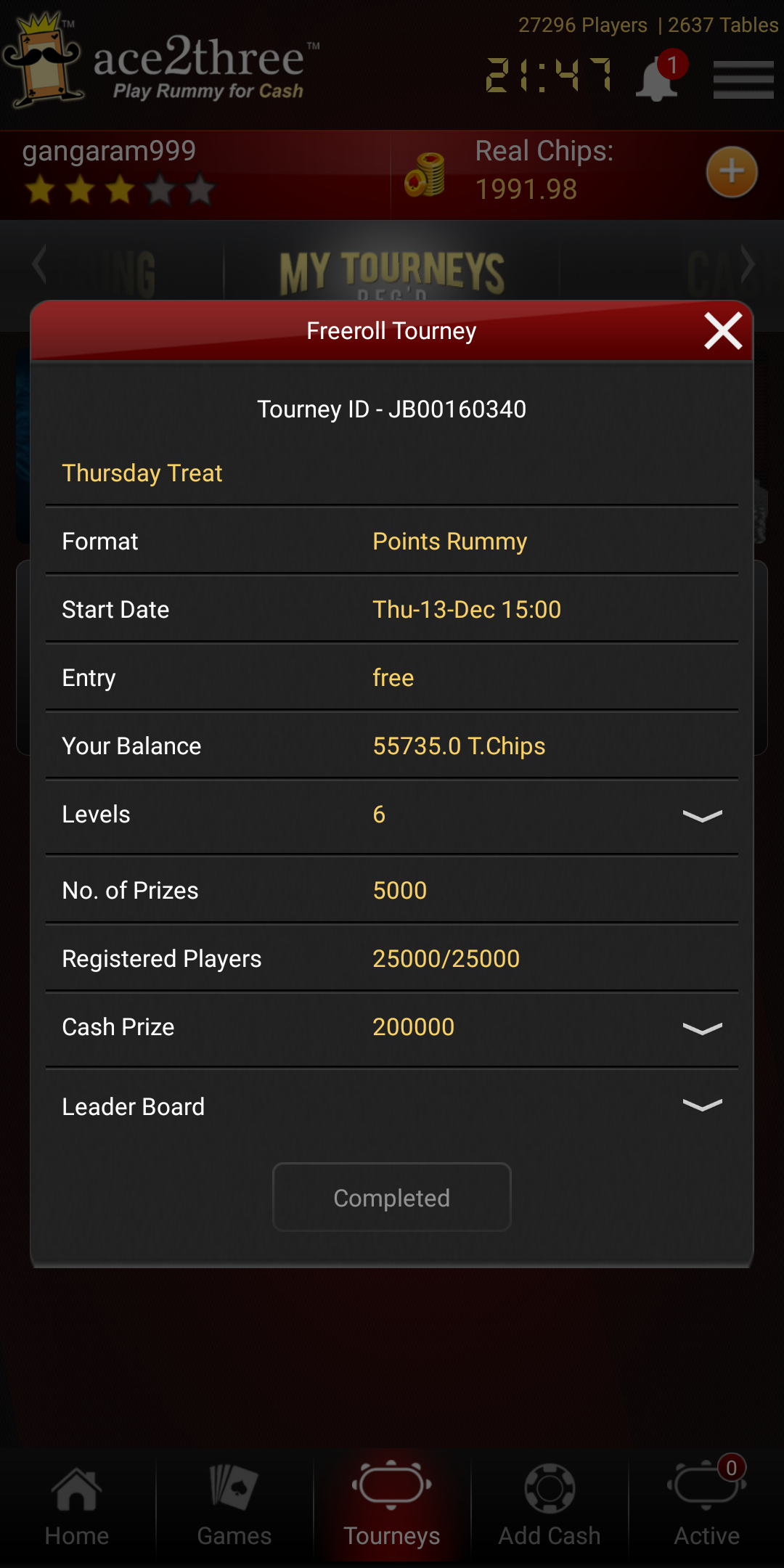Expand the Cash Prize details
Screen dimensions: 784x1568
click(x=702, y=1029)
